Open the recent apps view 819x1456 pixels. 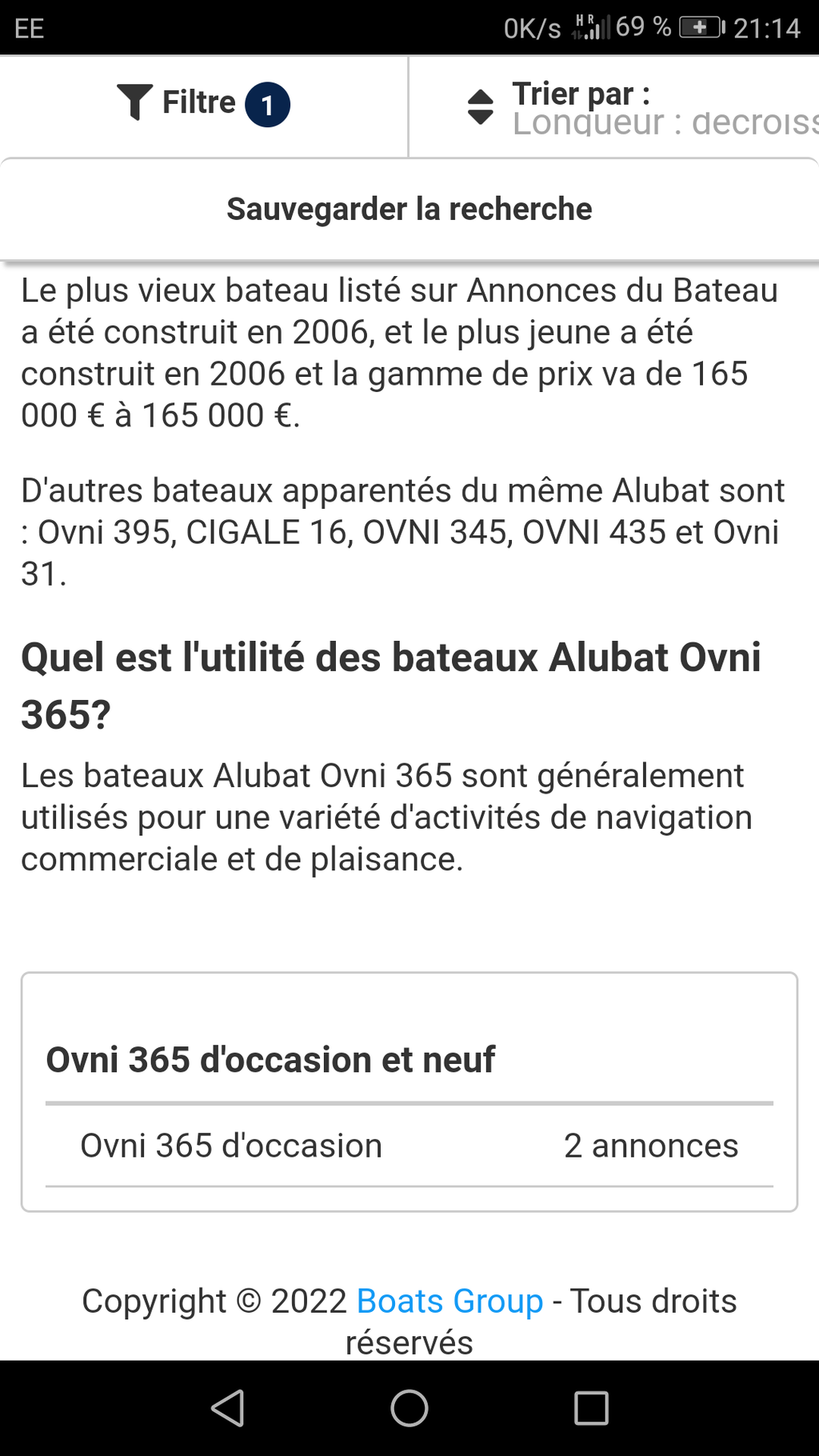pyautogui.click(x=591, y=1408)
